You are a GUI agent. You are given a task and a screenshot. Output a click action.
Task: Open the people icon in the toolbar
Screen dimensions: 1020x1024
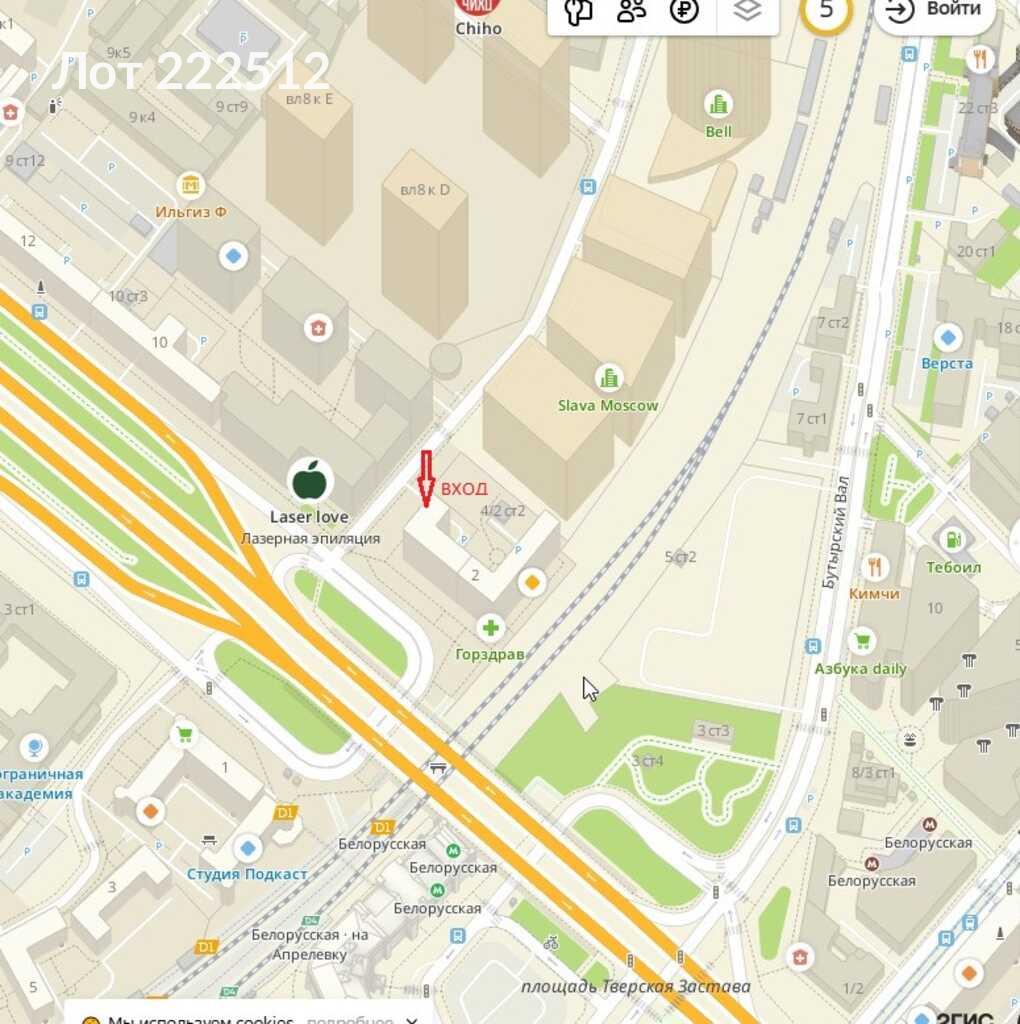coord(631,11)
